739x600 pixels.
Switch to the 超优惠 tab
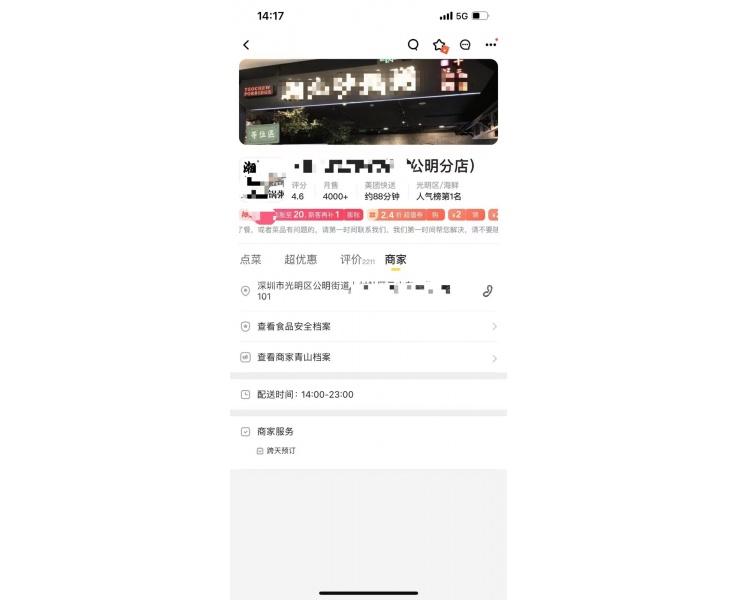[300, 260]
